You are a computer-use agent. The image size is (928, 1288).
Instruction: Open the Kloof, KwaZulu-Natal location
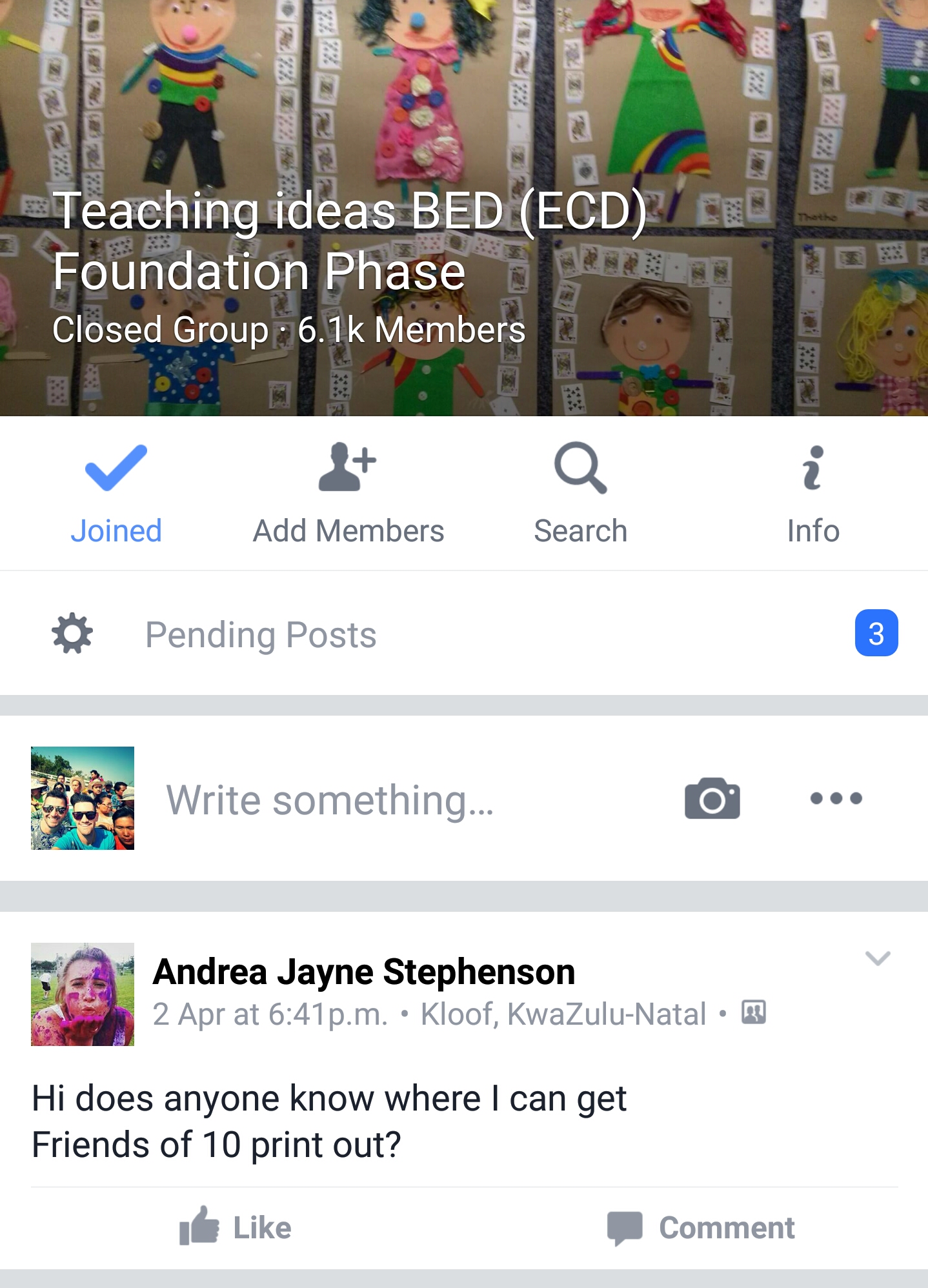click(x=563, y=1014)
